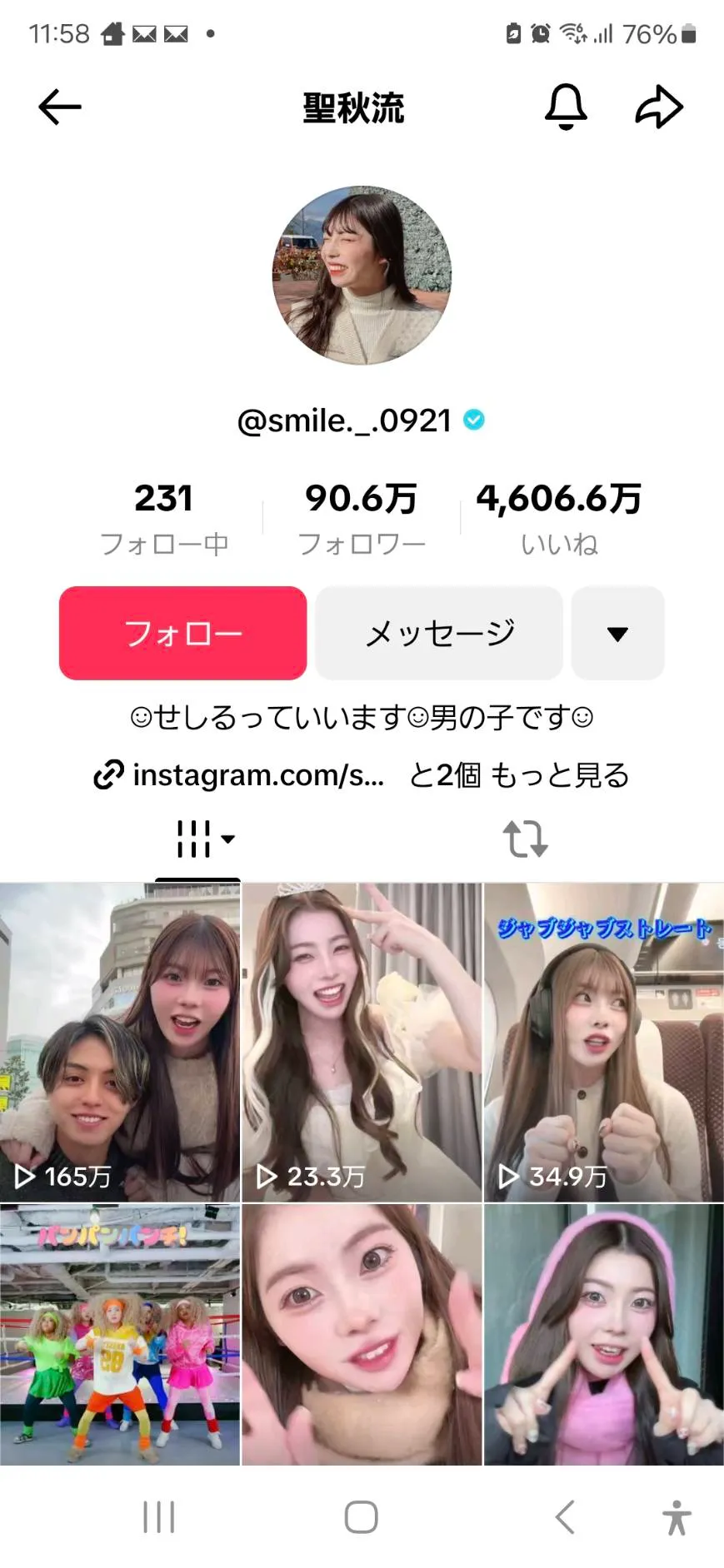
Task: Open the video with the pink hood
Action: click(x=604, y=1334)
